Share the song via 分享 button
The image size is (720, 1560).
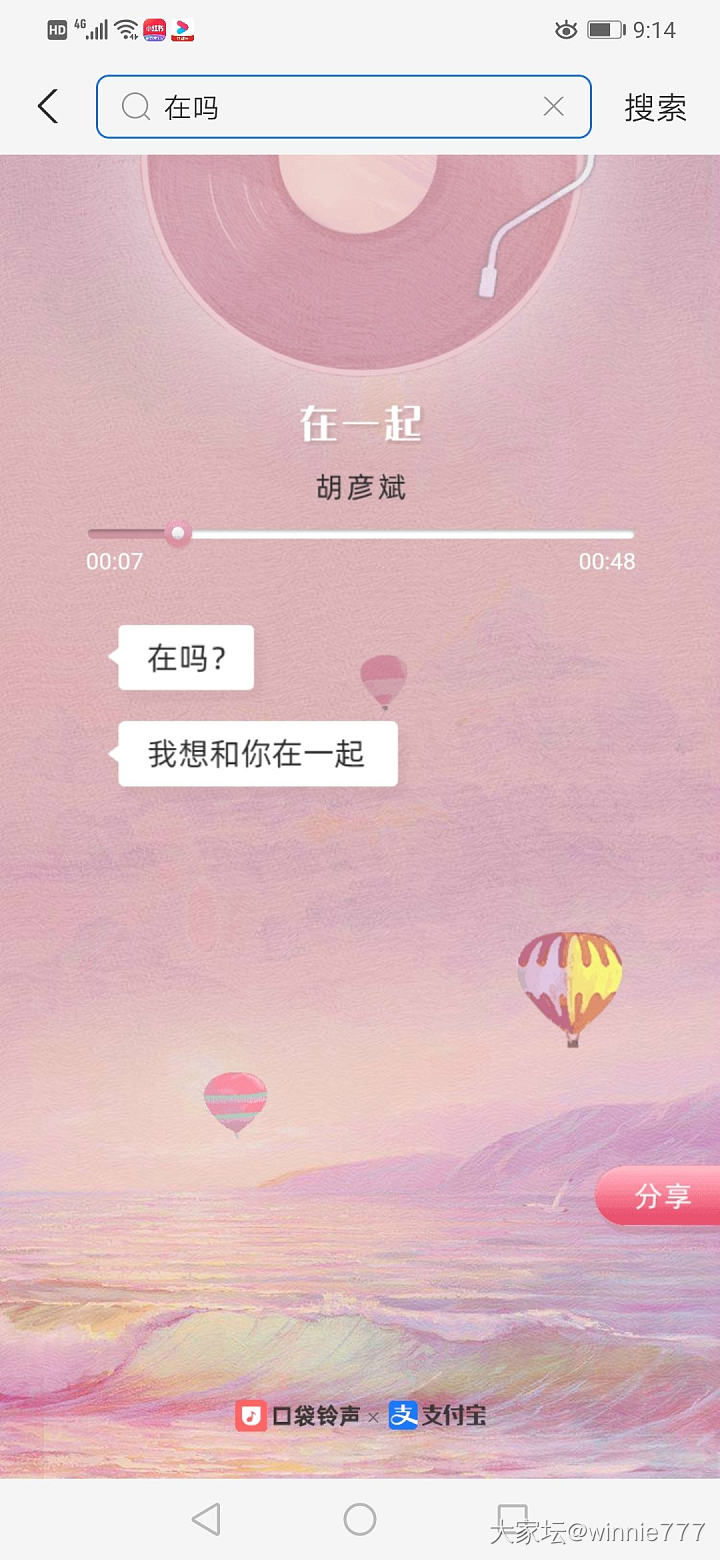(x=661, y=1196)
